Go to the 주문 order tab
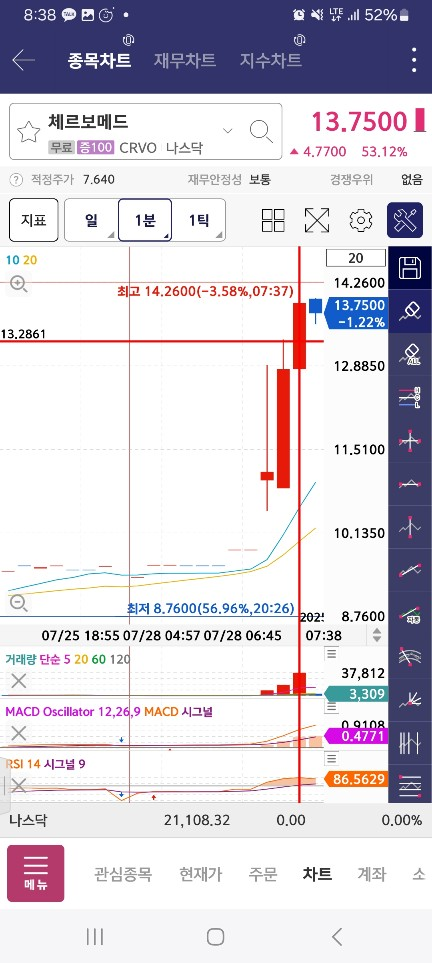 263,874
